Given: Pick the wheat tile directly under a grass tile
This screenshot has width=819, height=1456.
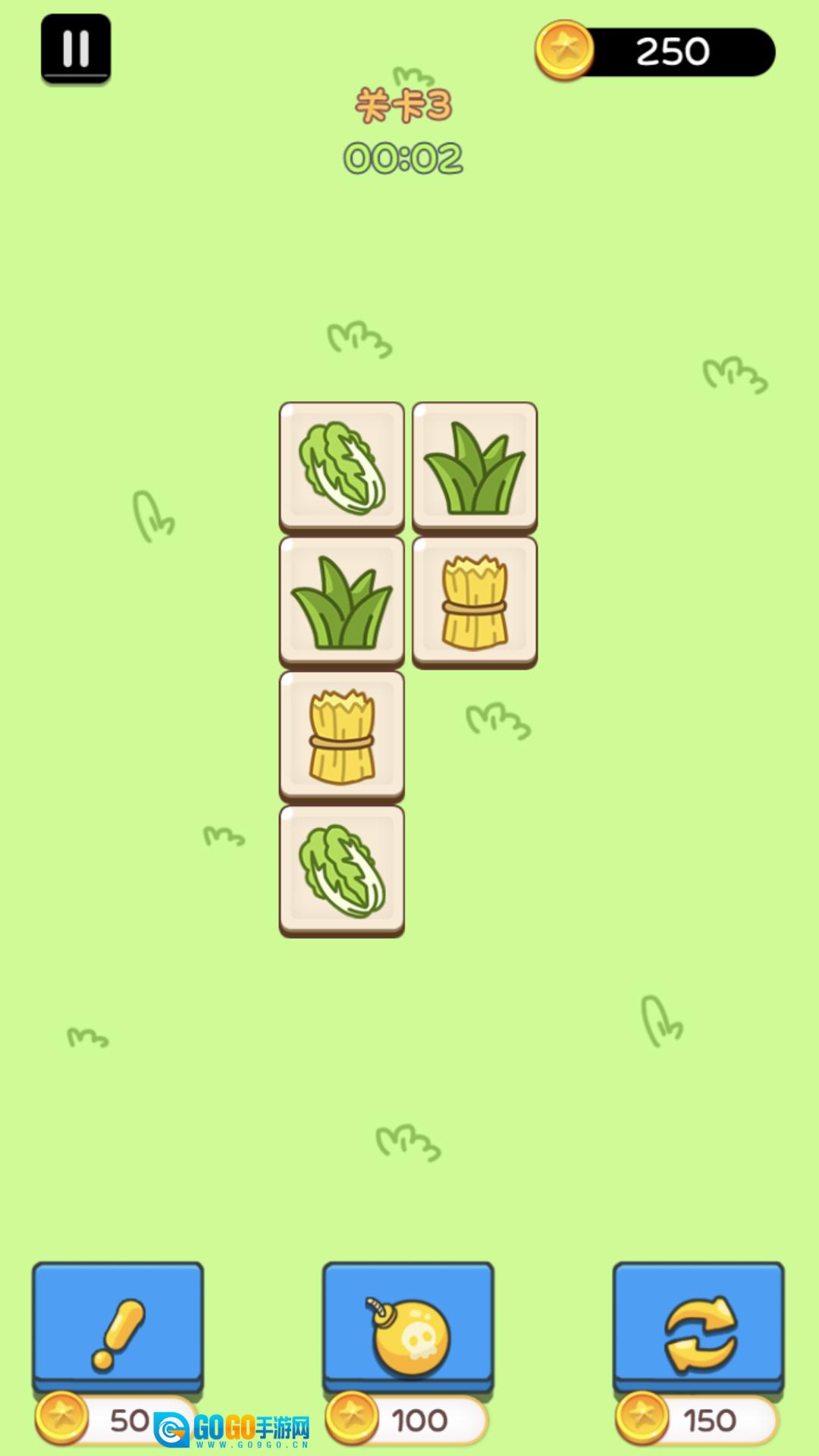Looking at the screenshot, I should 475,602.
